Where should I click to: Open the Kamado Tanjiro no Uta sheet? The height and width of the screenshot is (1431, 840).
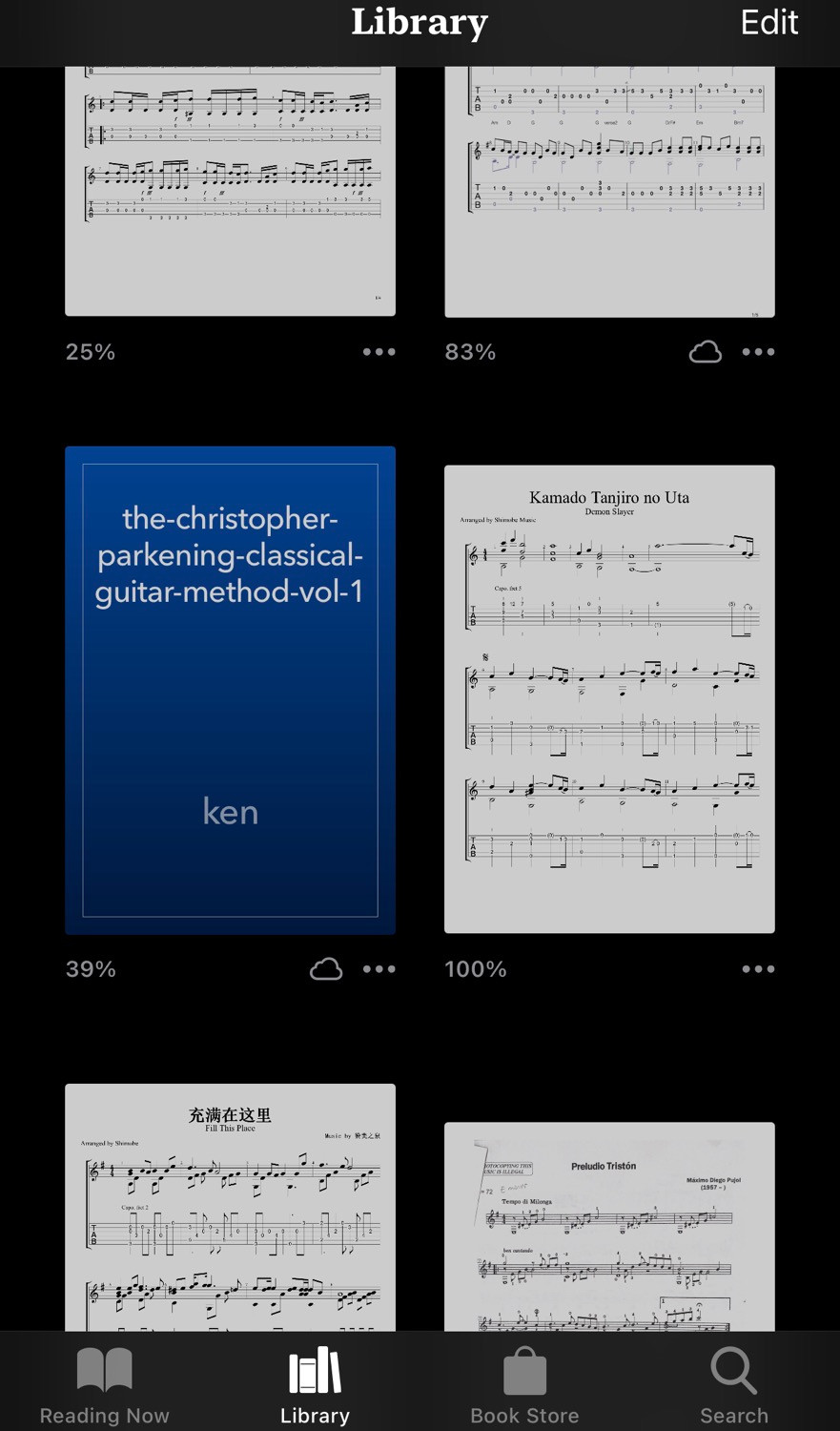[609, 699]
